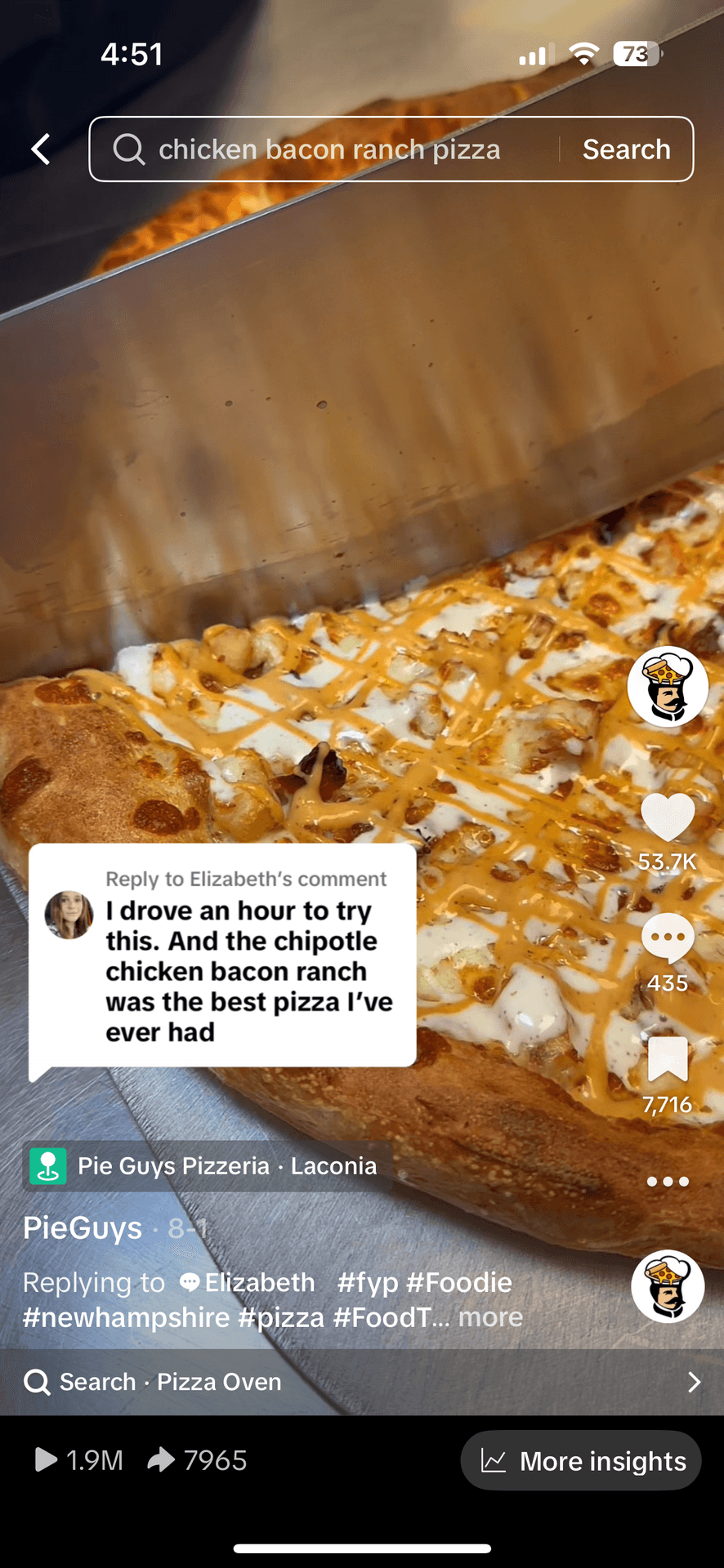
Task: Open the three-dot more options menu
Action: tap(668, 1181)
